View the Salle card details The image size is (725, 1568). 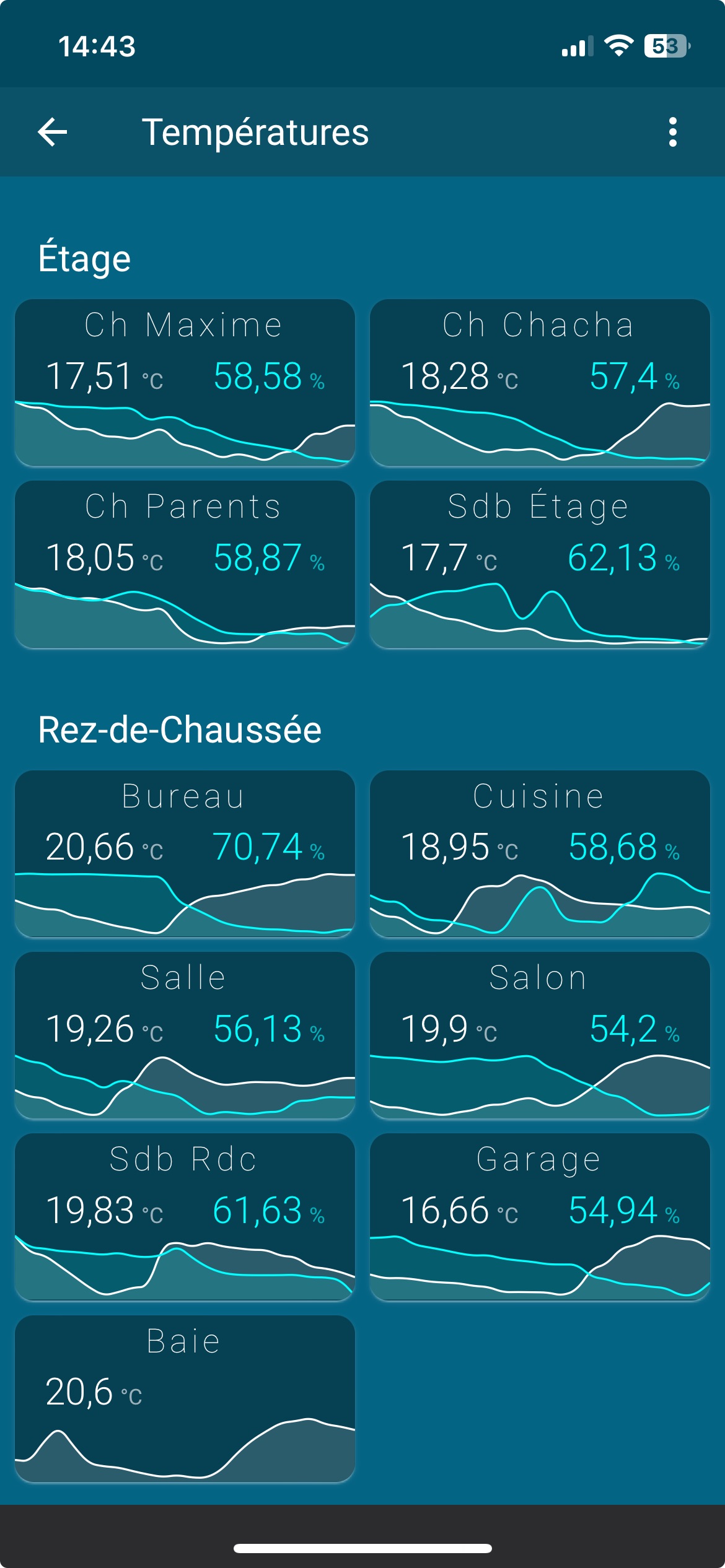[185, 1035]
